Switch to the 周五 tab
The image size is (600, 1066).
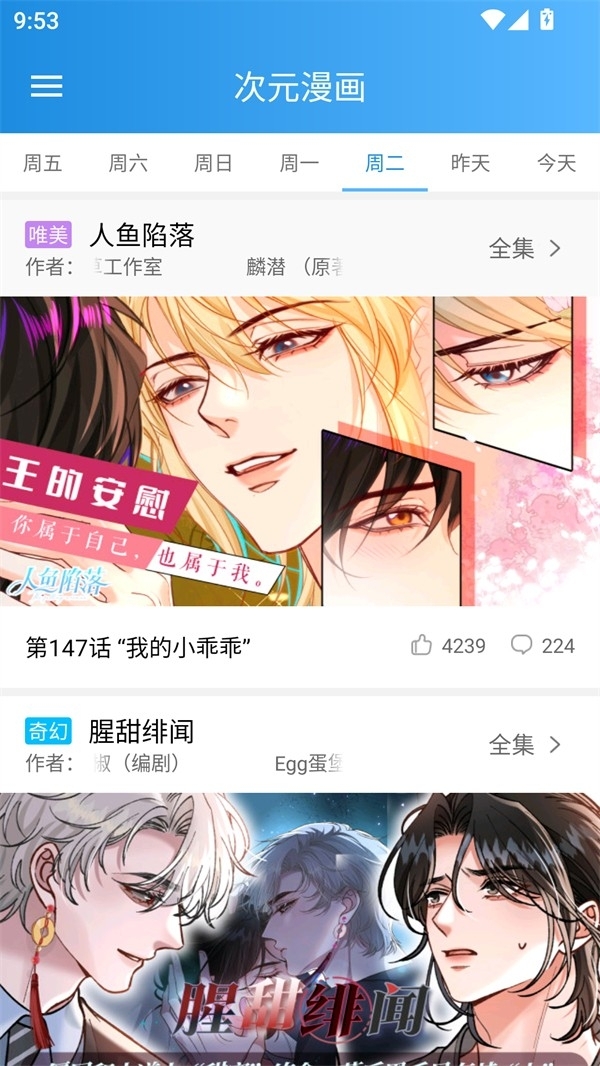coord(43,163)
